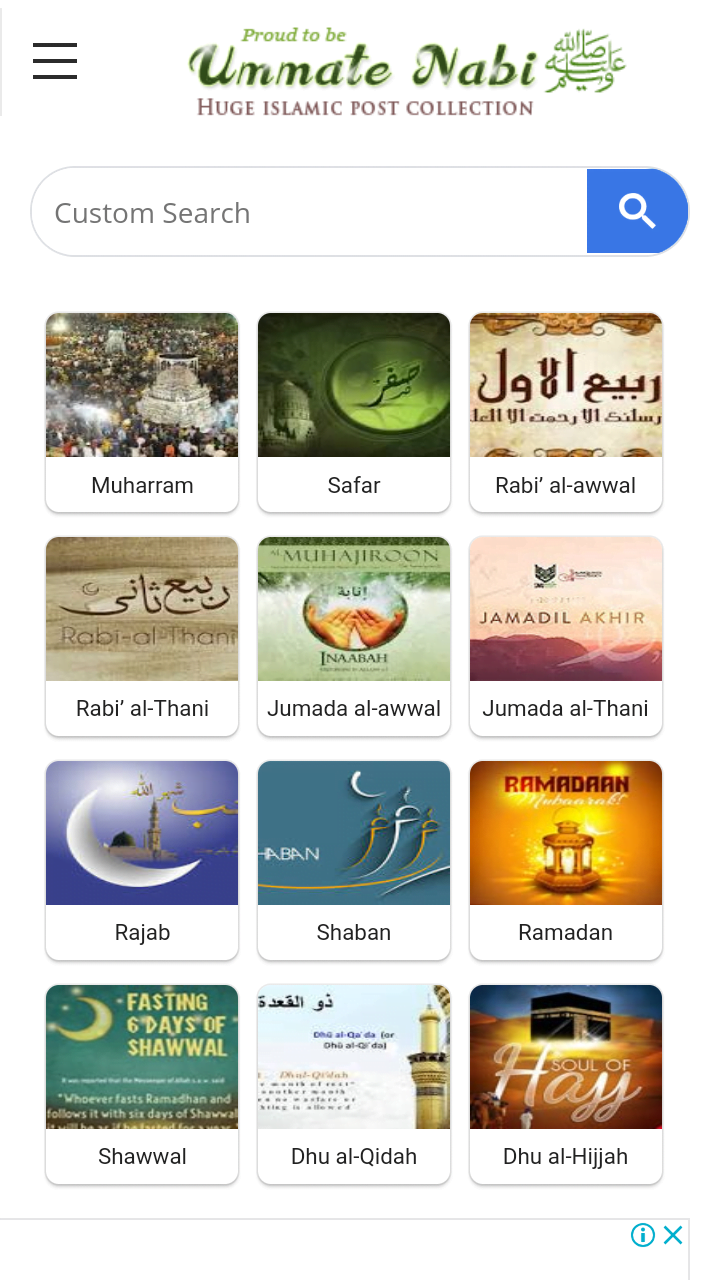Open the hamburger drawer menu
The width and height of the screenshot is (720, 1280).
[55, 61]
